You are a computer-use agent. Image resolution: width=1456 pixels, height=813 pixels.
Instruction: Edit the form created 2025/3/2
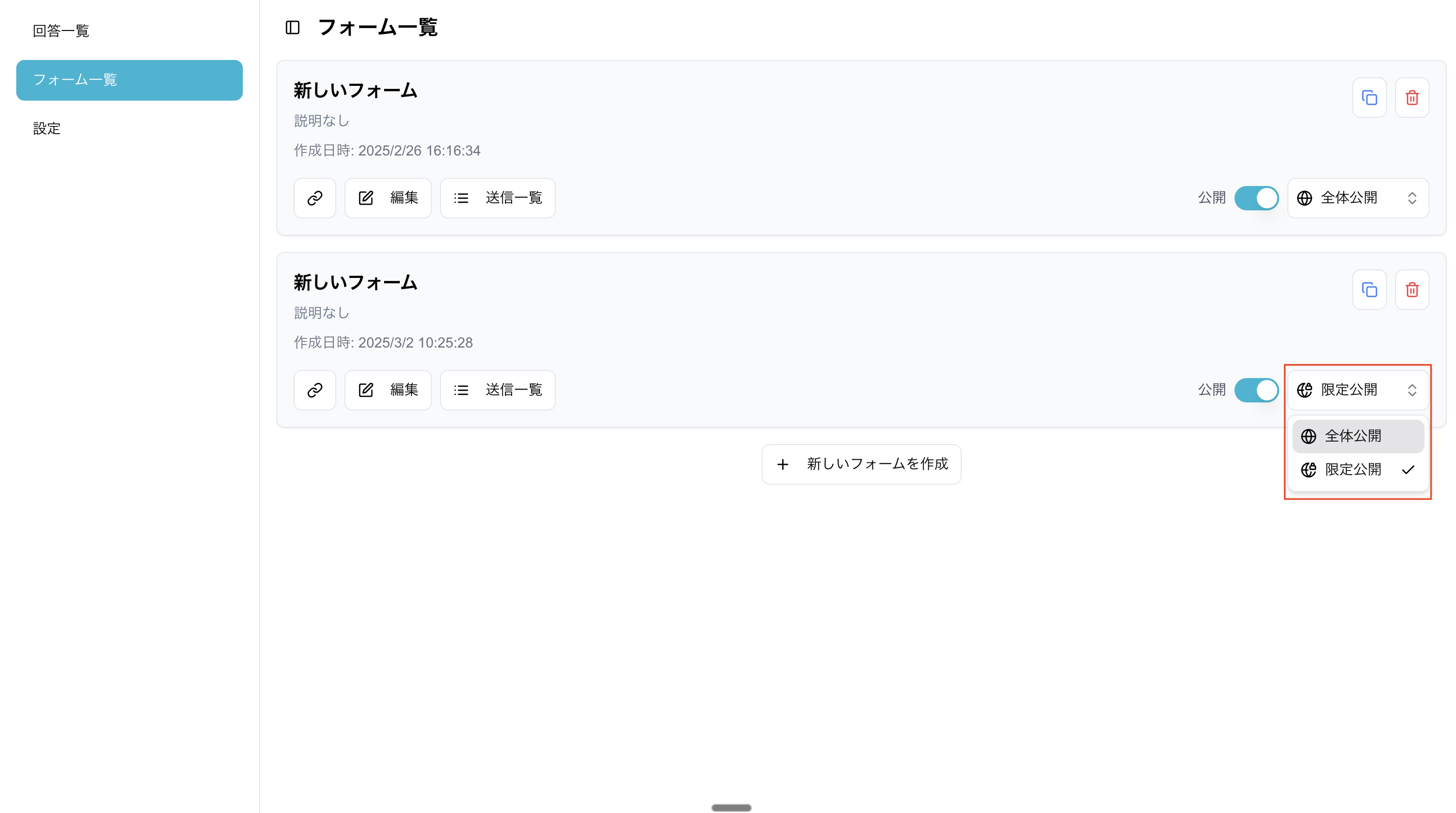tap(388, 390)
